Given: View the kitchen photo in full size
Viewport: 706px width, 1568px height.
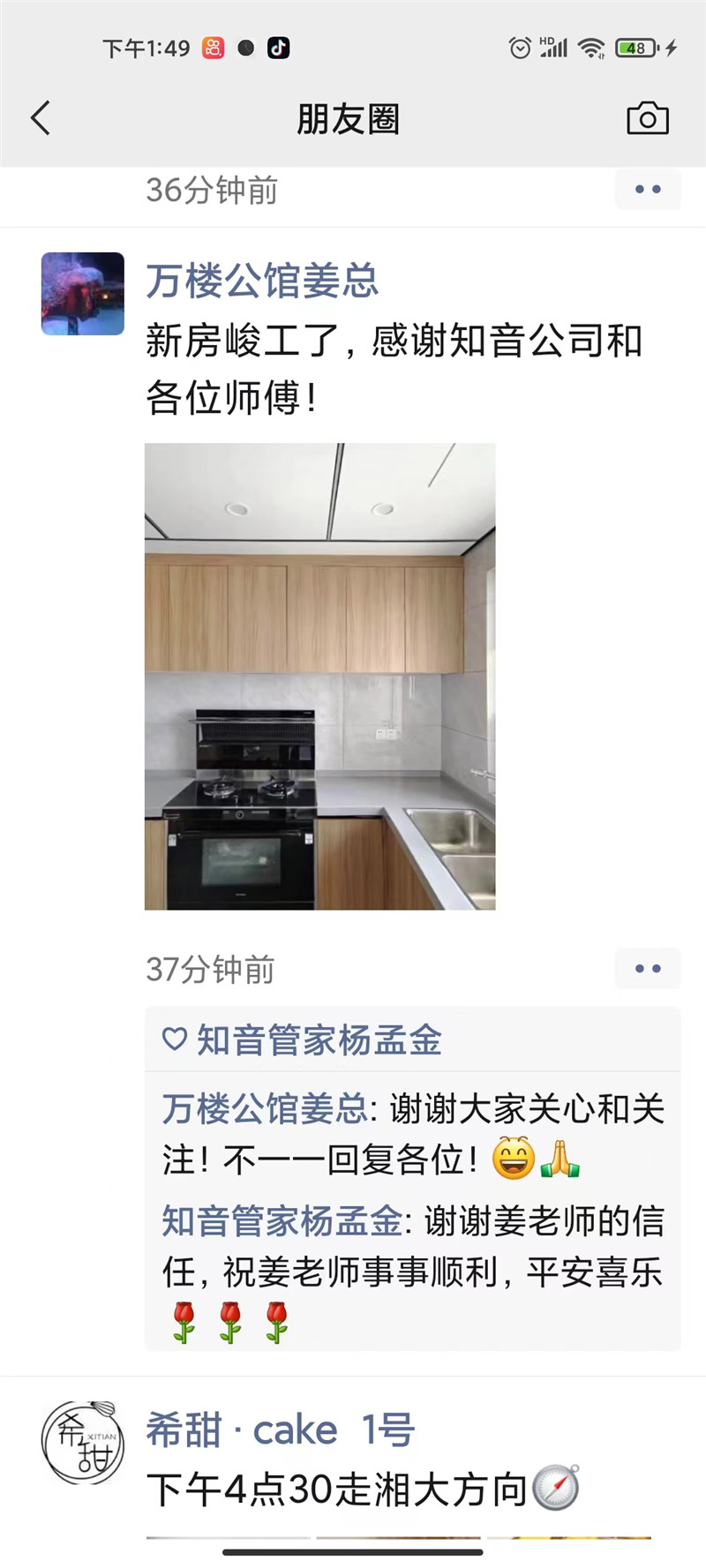Looking at the screenshot, I should pos(319,676).
